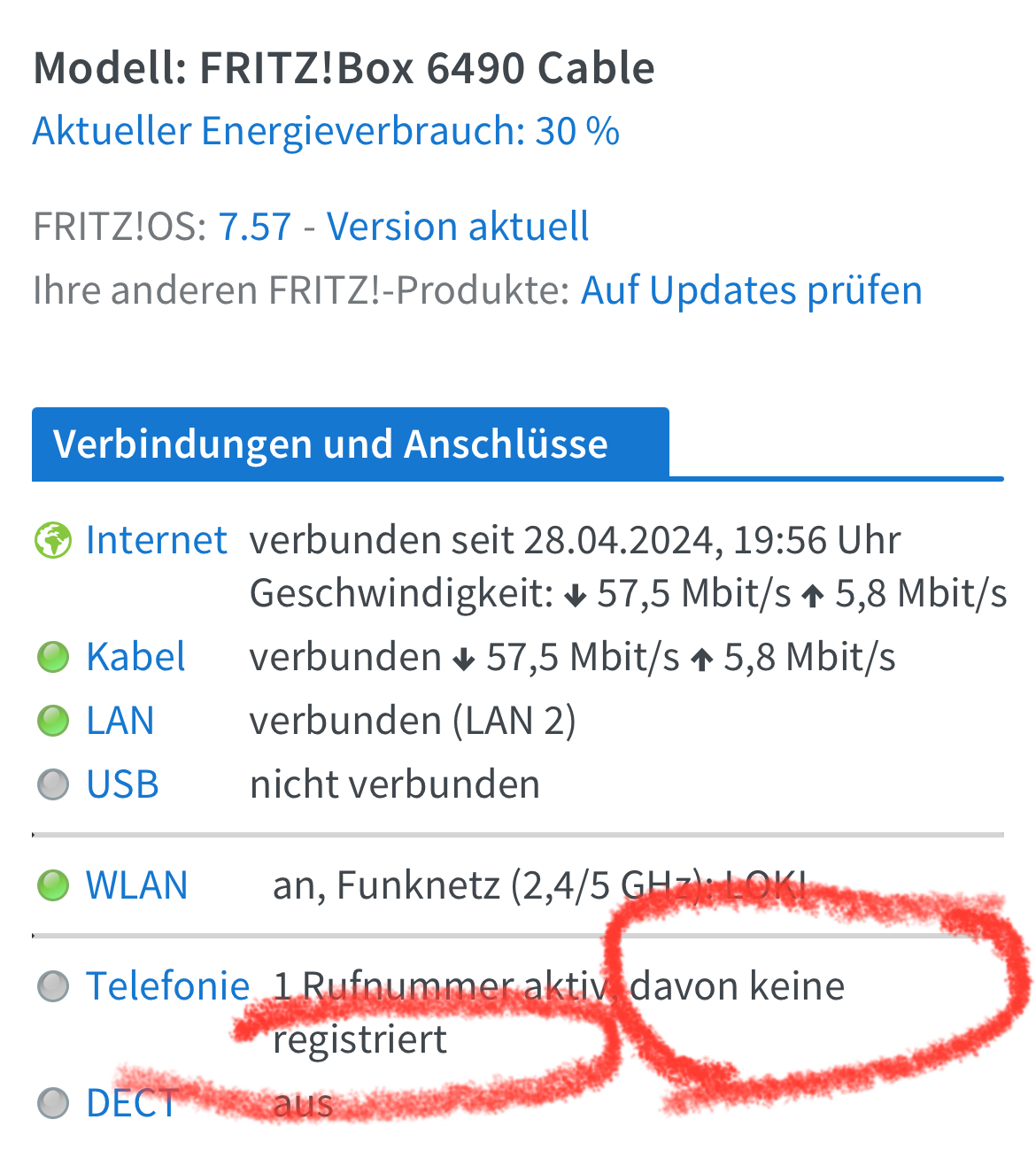The height and width of the screenshot is (1166, 1036).
Task: Go to the Telefonie section
Action: coord(167,986)
